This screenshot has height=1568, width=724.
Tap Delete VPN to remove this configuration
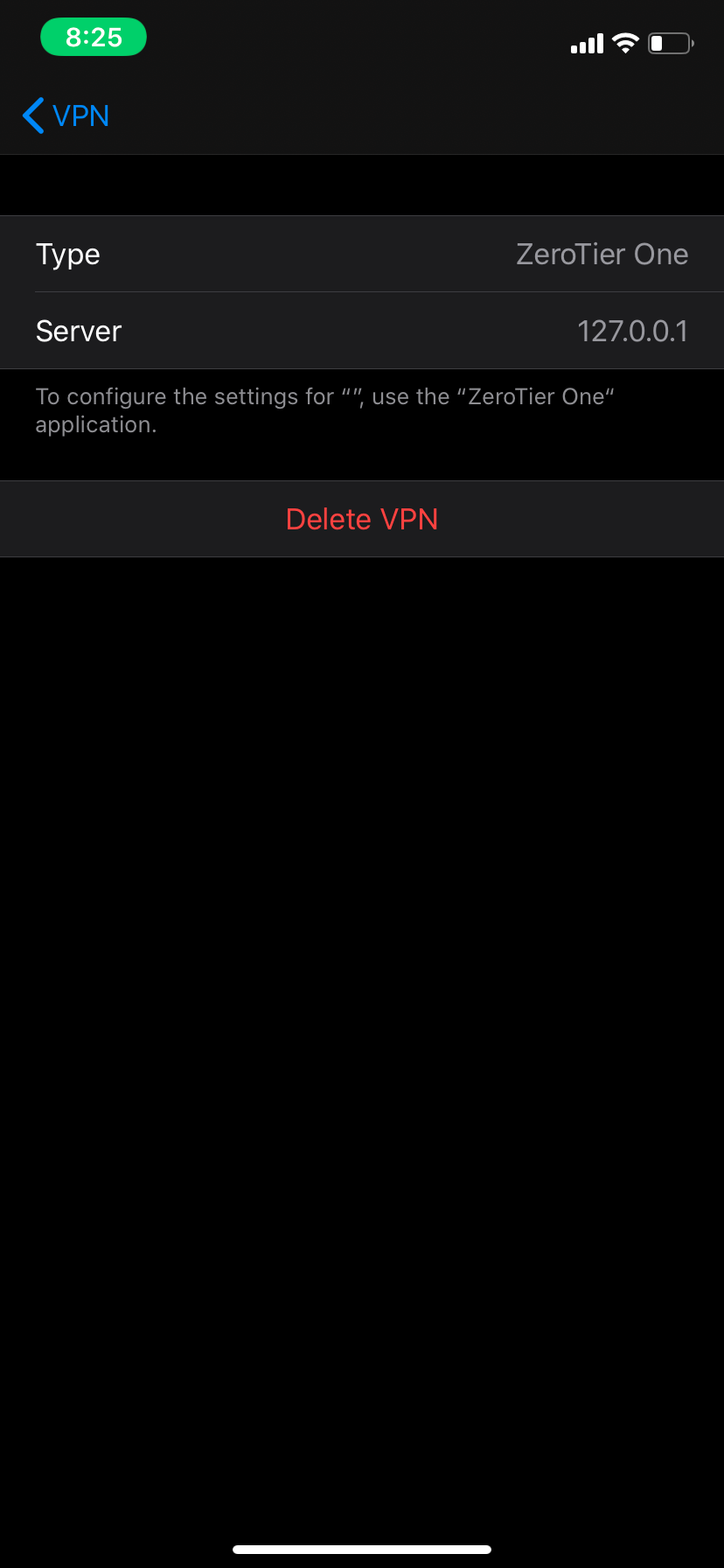click(x=362, y=518)
